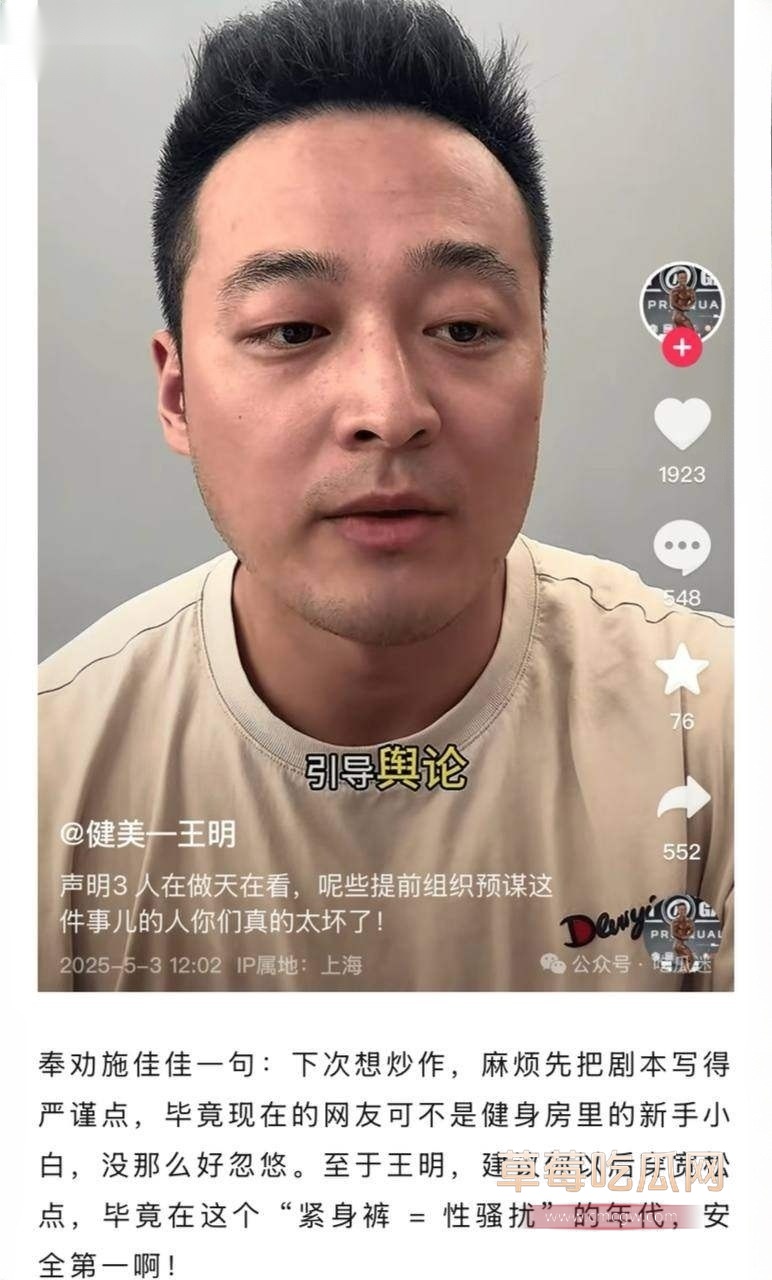
Task: Open comments via the speech bubble icon
Action: (x=682, y=542)
